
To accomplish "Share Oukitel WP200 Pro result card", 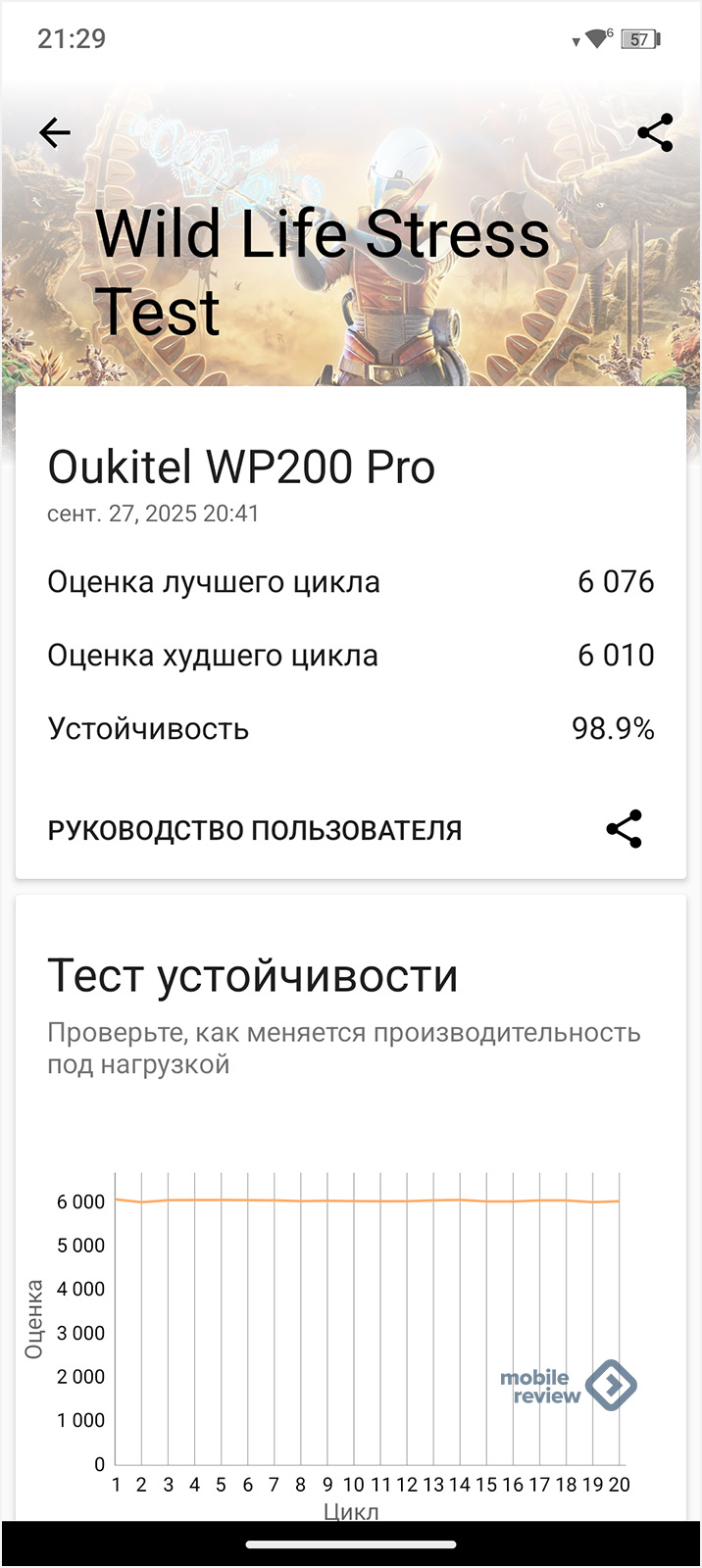I will [x=624, y=829].
